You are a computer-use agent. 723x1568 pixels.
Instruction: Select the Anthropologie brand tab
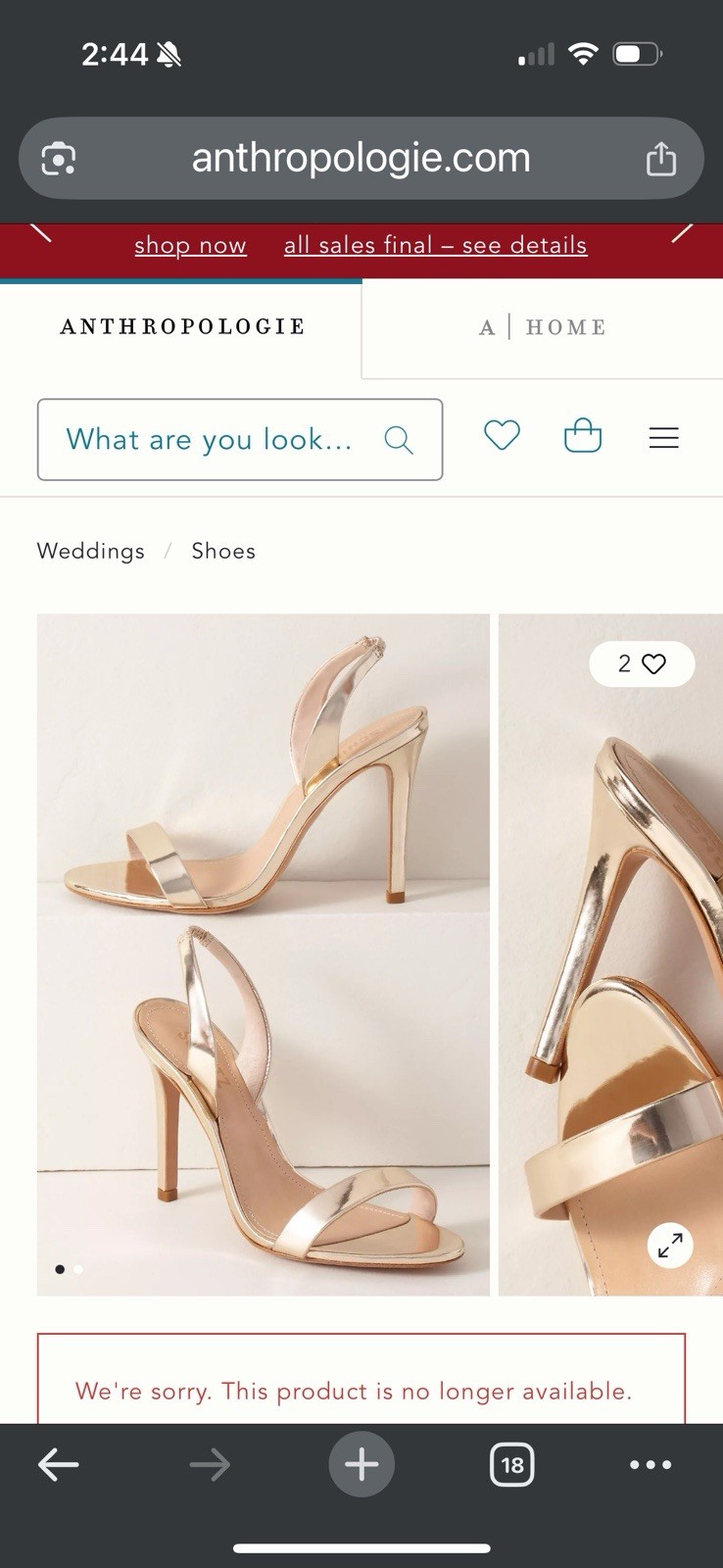(182, 327)
